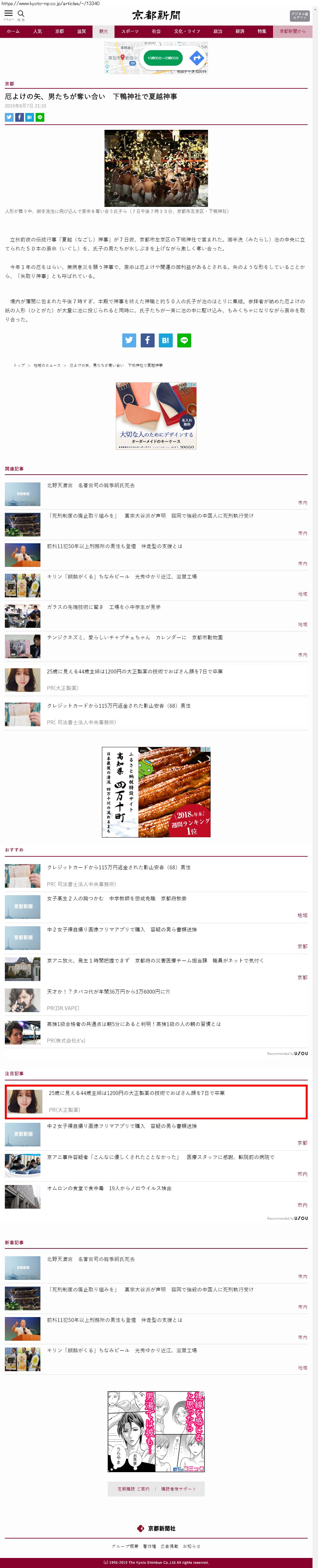Screen dimensions: 318x1568
Task: Open the hamburger menu
Action: click(8, 14)
